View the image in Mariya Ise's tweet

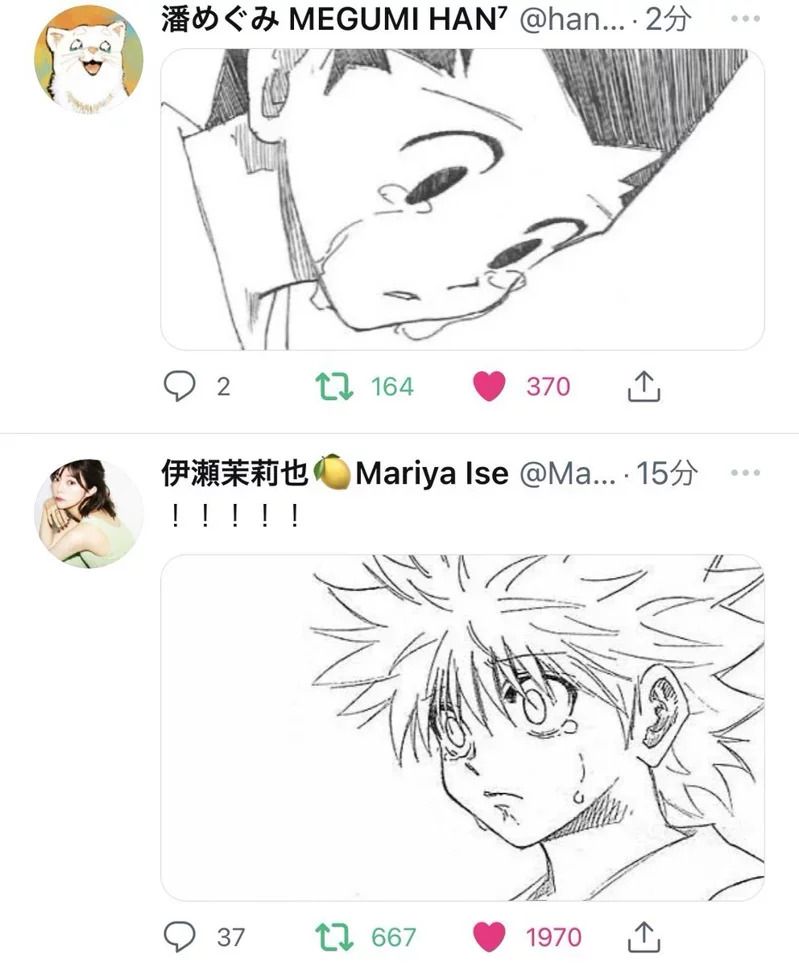pyautogui.click(x=462, y=727)
